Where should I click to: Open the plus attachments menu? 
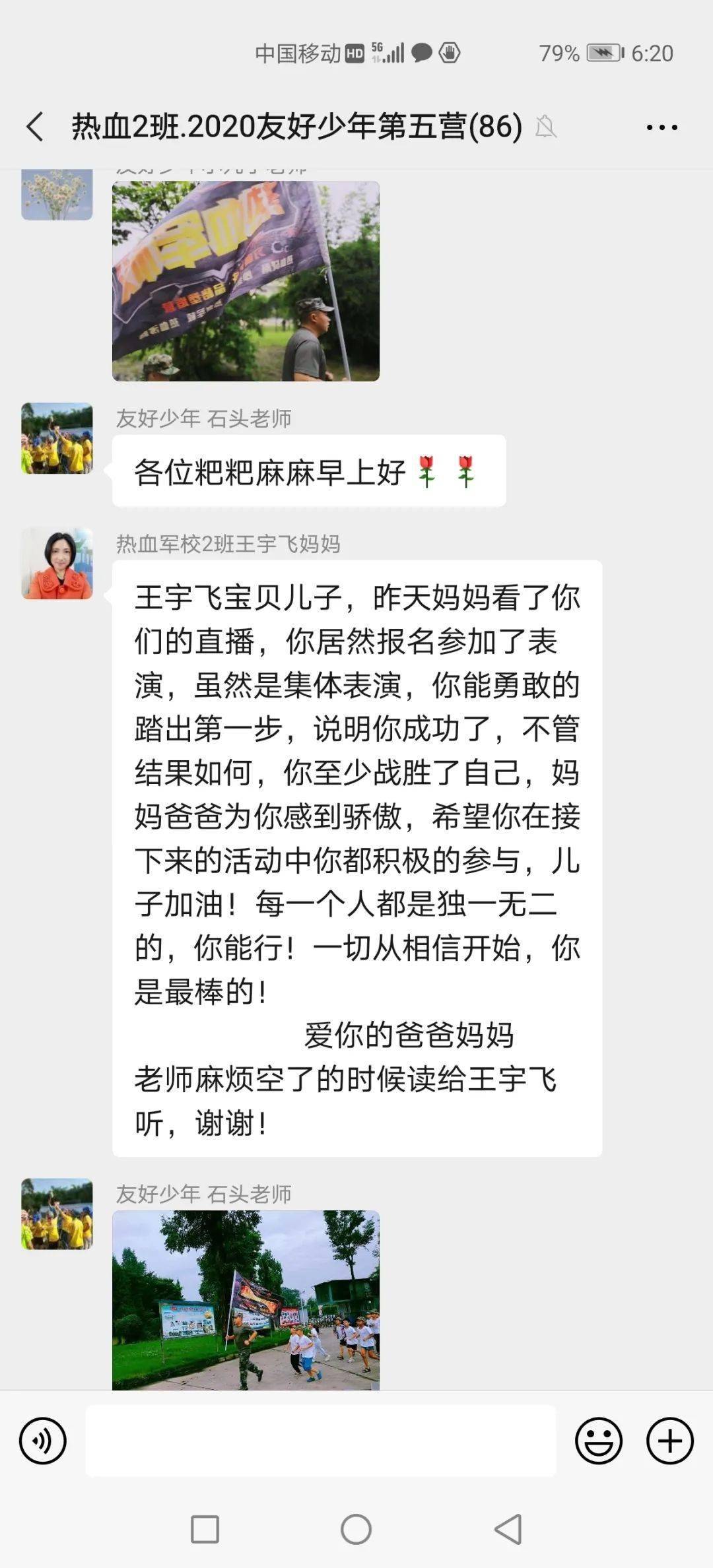pos(669,1441)
